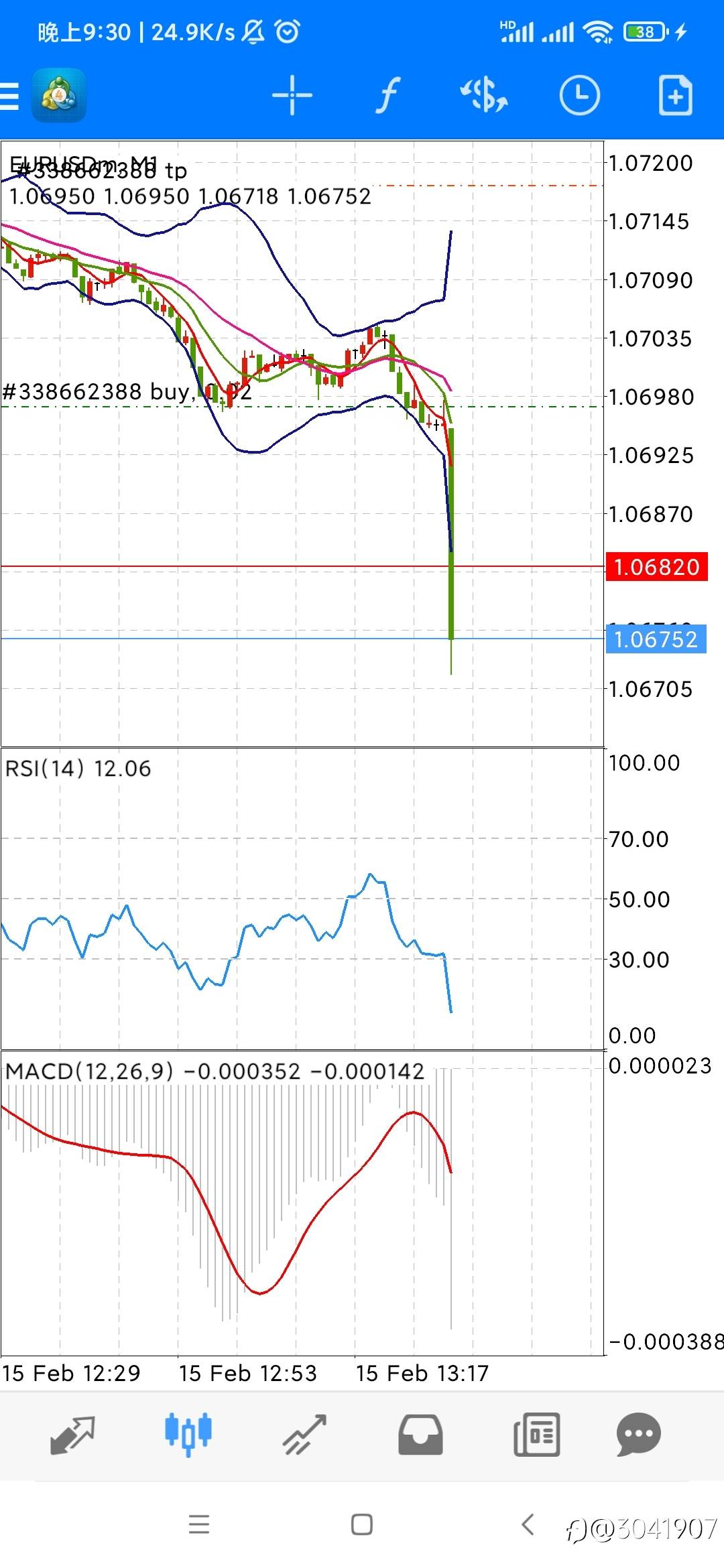Tap the system home button
The image size is (724, 1568).
(362, 1524)
